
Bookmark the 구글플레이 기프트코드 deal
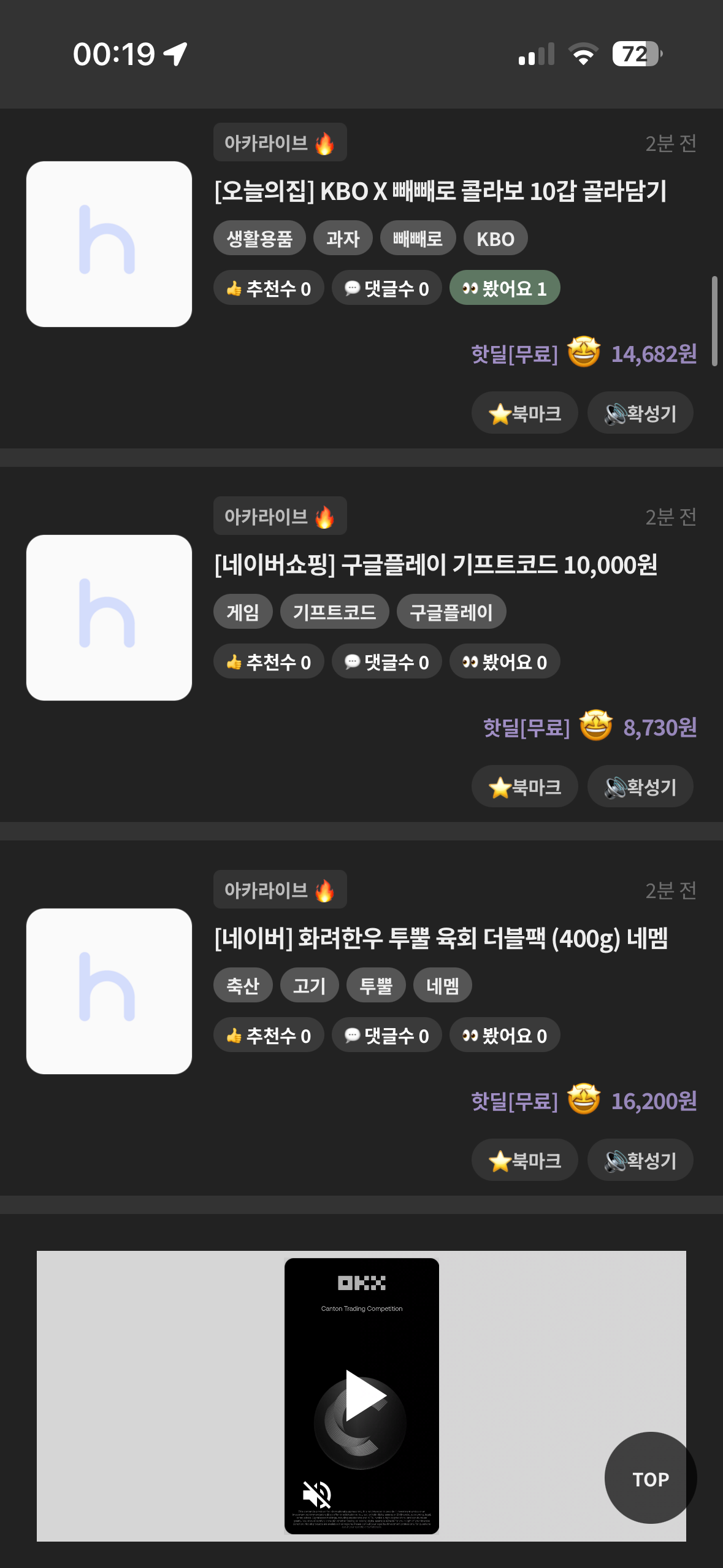coord(524,787)
